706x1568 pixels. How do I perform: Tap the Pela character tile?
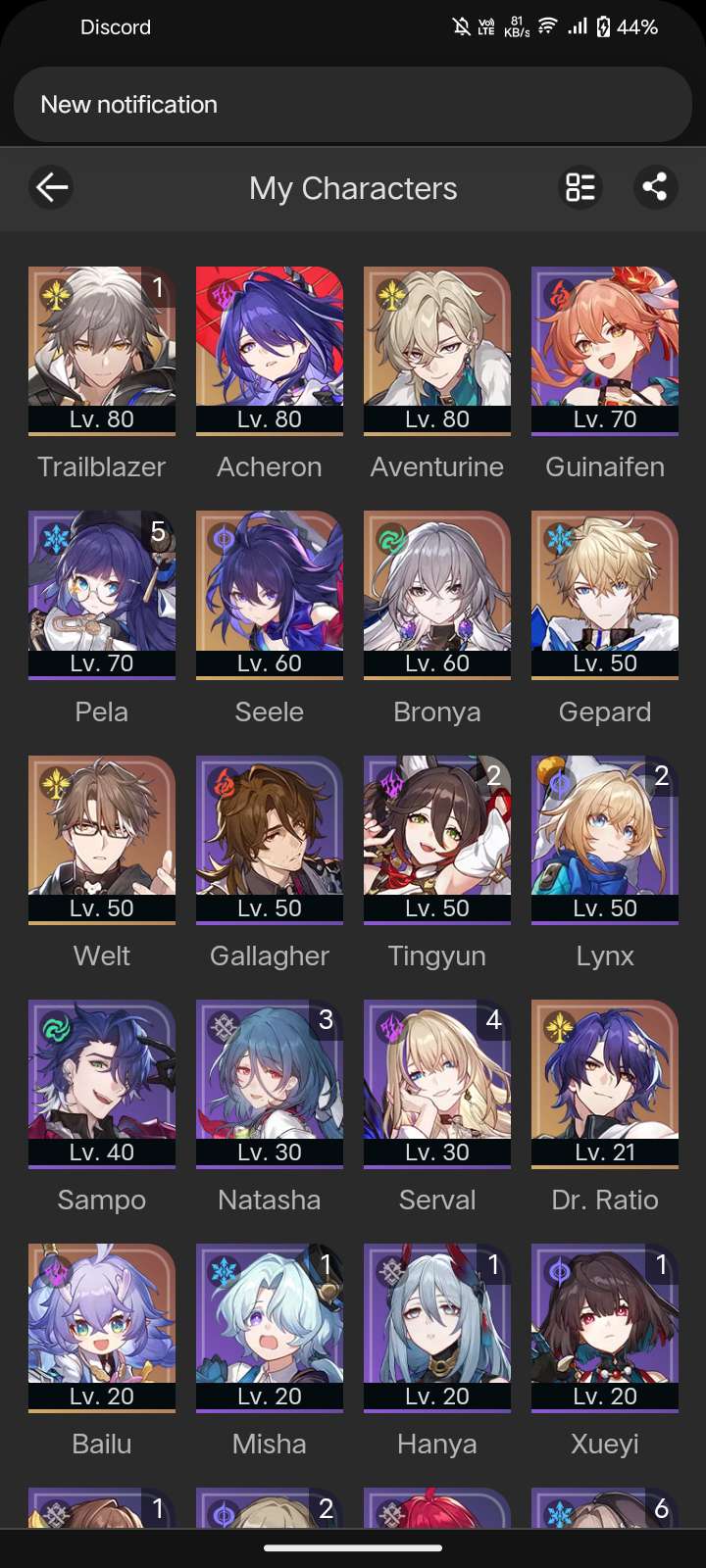(102, 595)
